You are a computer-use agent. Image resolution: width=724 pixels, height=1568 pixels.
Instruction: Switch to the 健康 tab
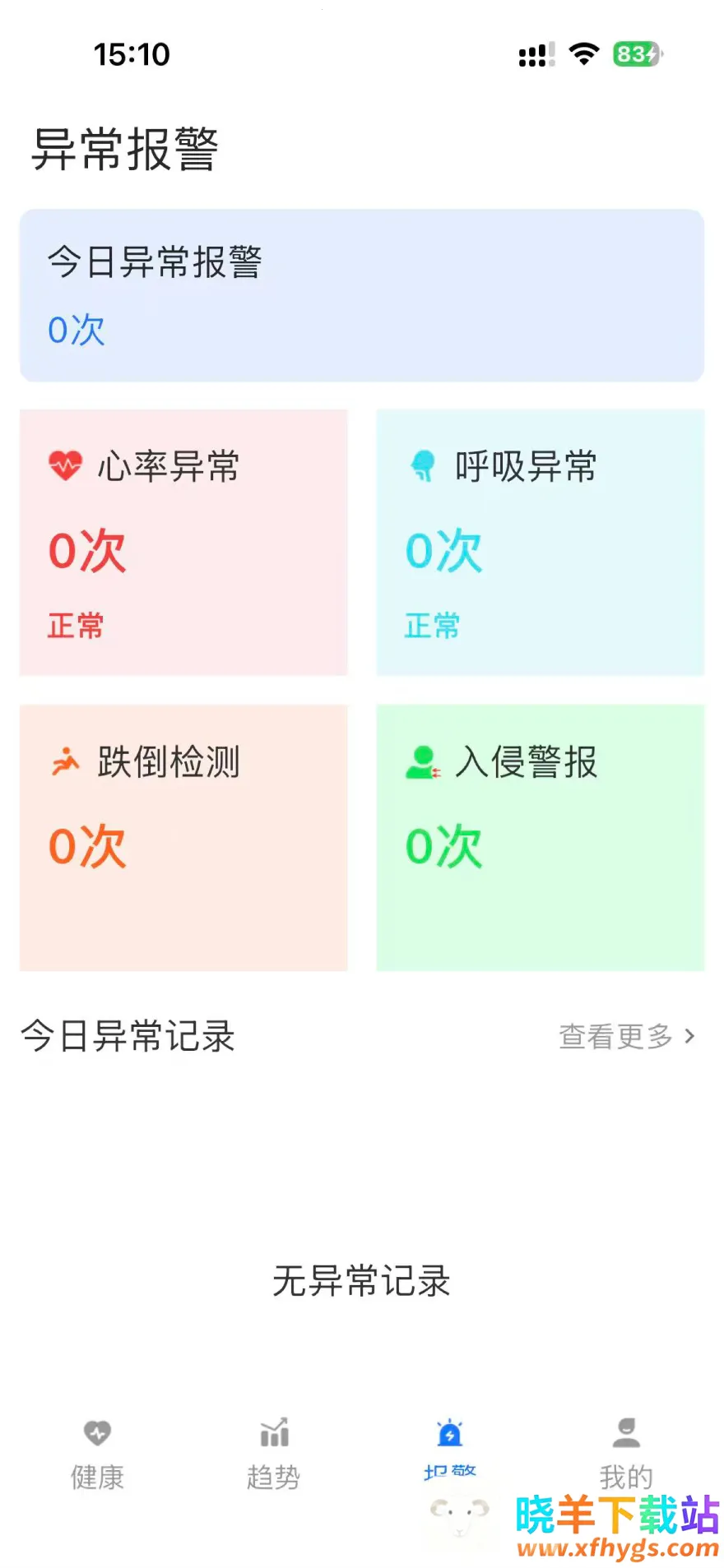(97, 1454)
